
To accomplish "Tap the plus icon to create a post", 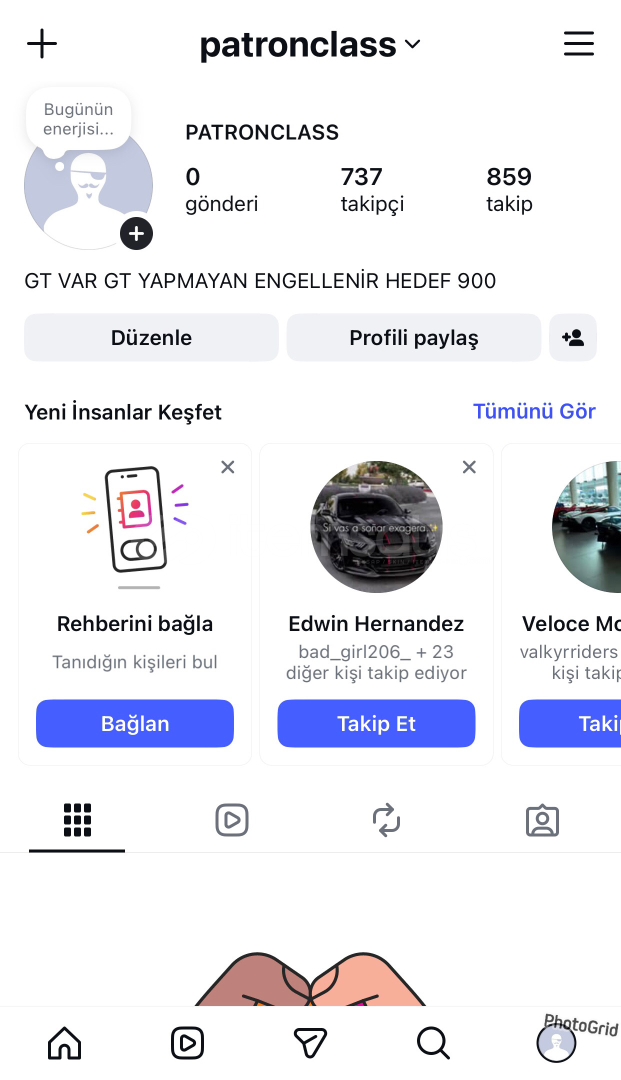I will click(42, 44).
